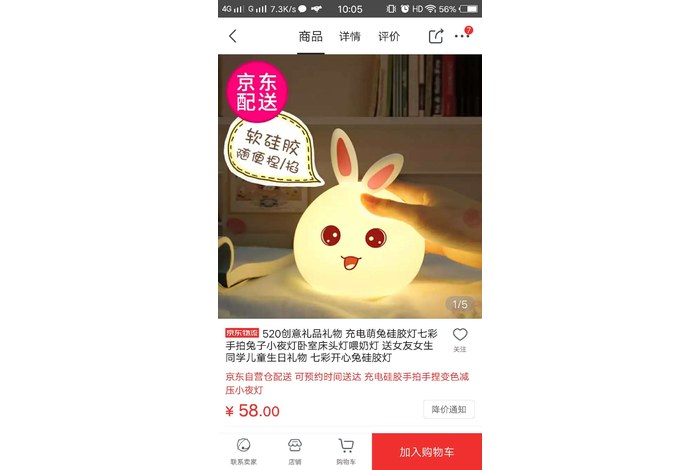This screenshot has height=470, width=700.
Task: Open the overflow menu with three dots
Action: pyautogui.click(x=461, y=36)
